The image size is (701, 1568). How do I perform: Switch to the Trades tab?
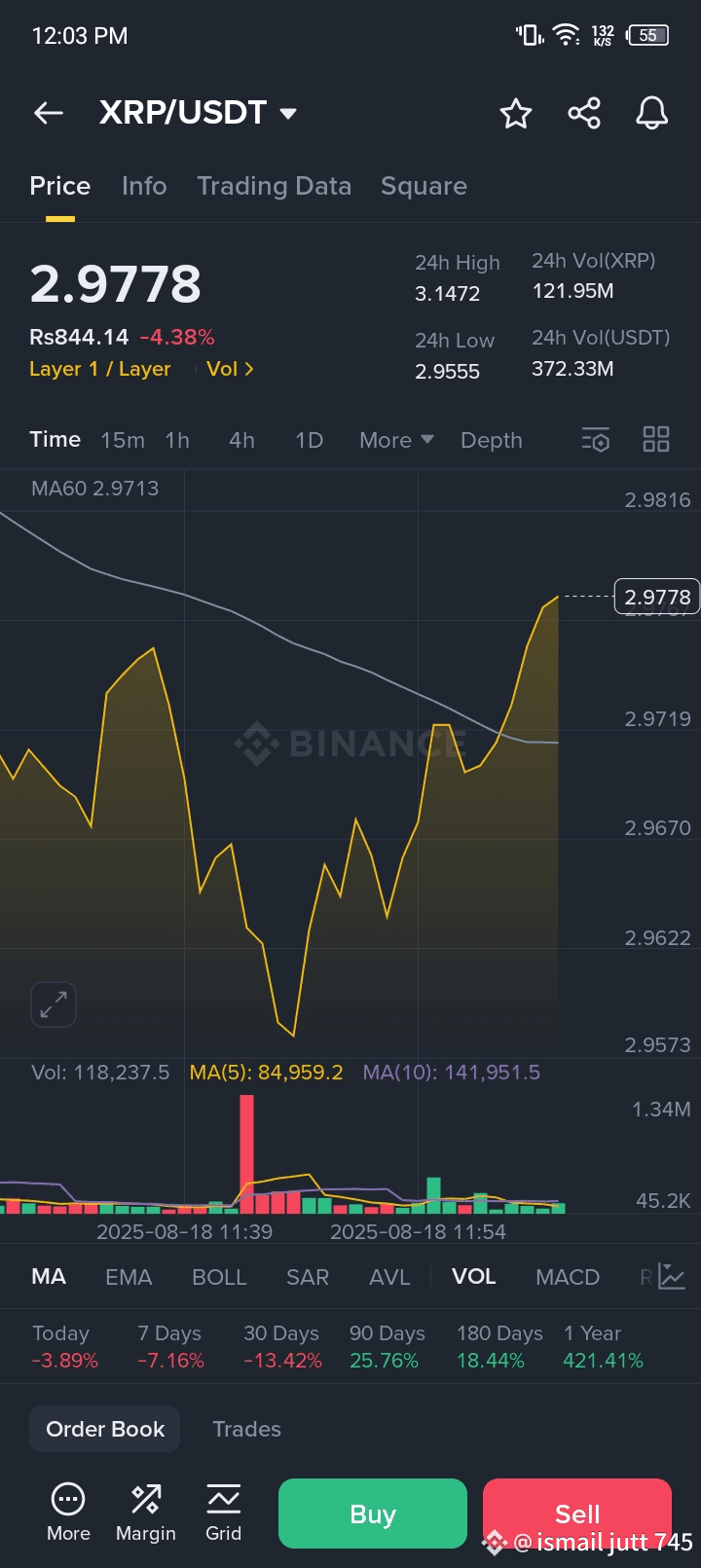[246, 1429]
